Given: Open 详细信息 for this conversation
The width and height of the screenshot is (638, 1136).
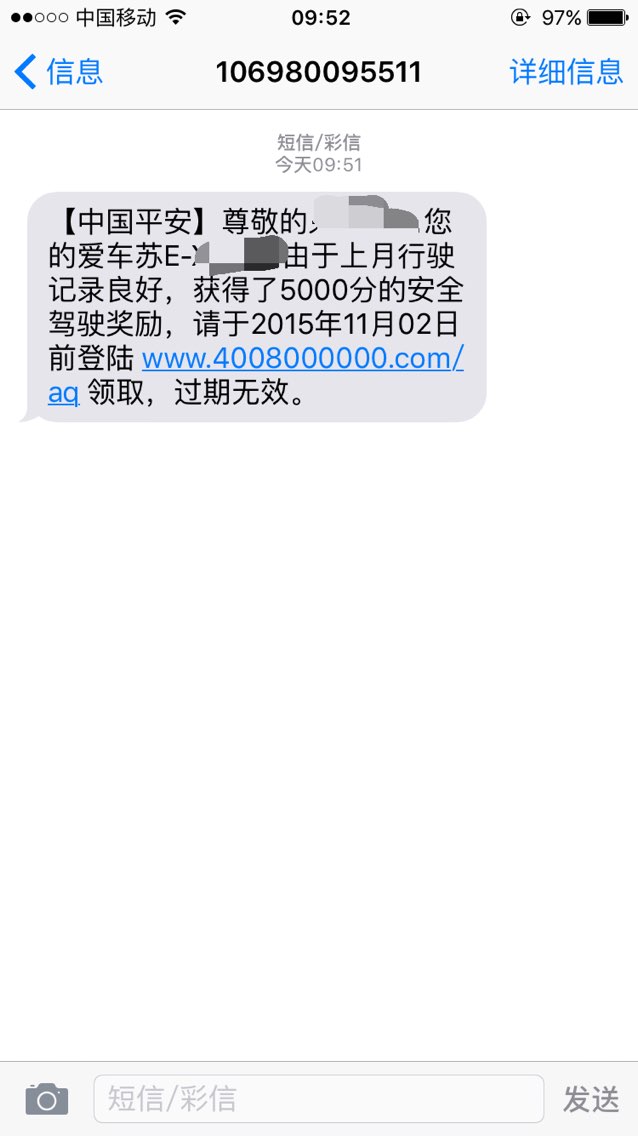Looking at the screenshot, I should click(566, 72).
